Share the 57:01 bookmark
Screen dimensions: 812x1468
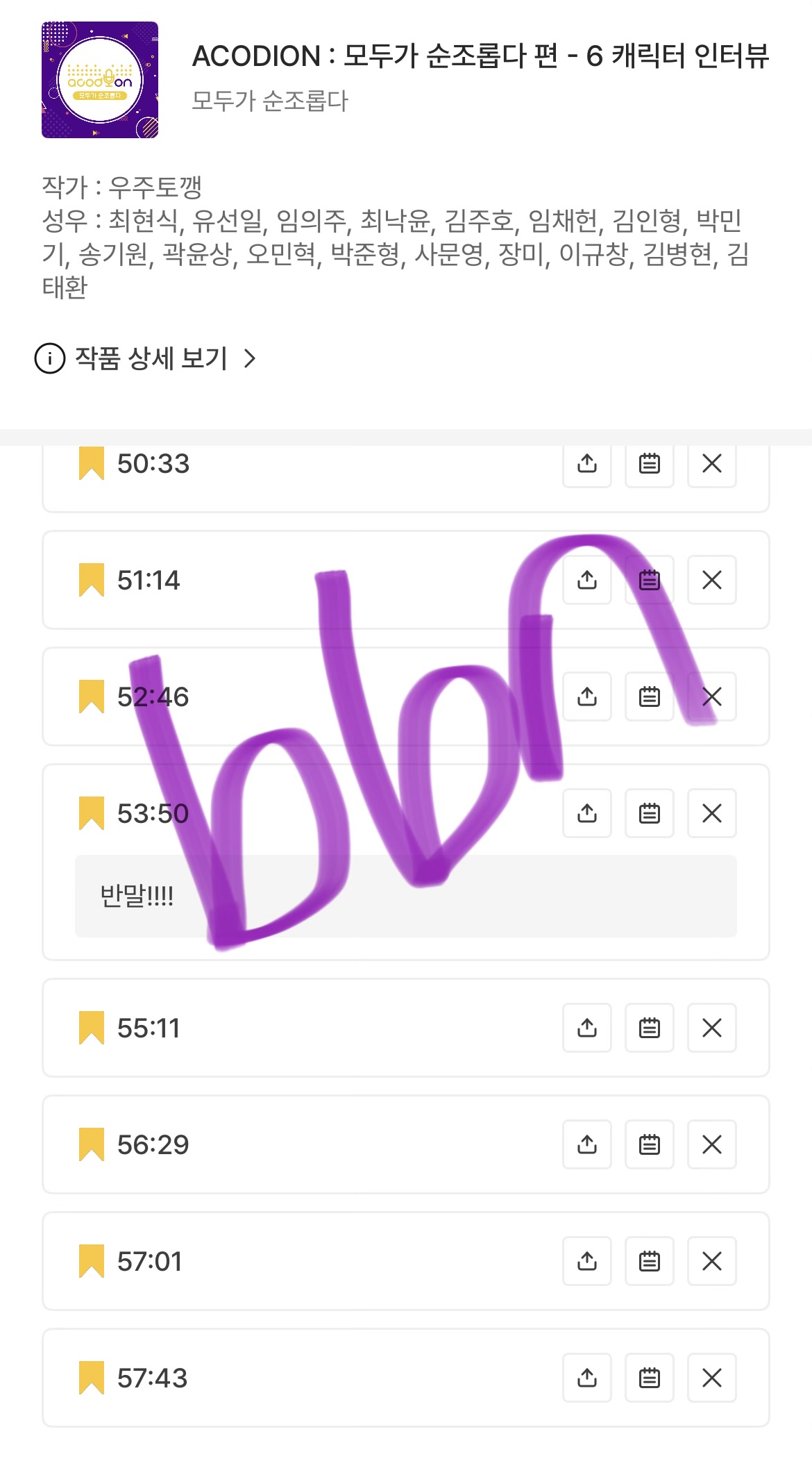click(x=587, y=1261)
